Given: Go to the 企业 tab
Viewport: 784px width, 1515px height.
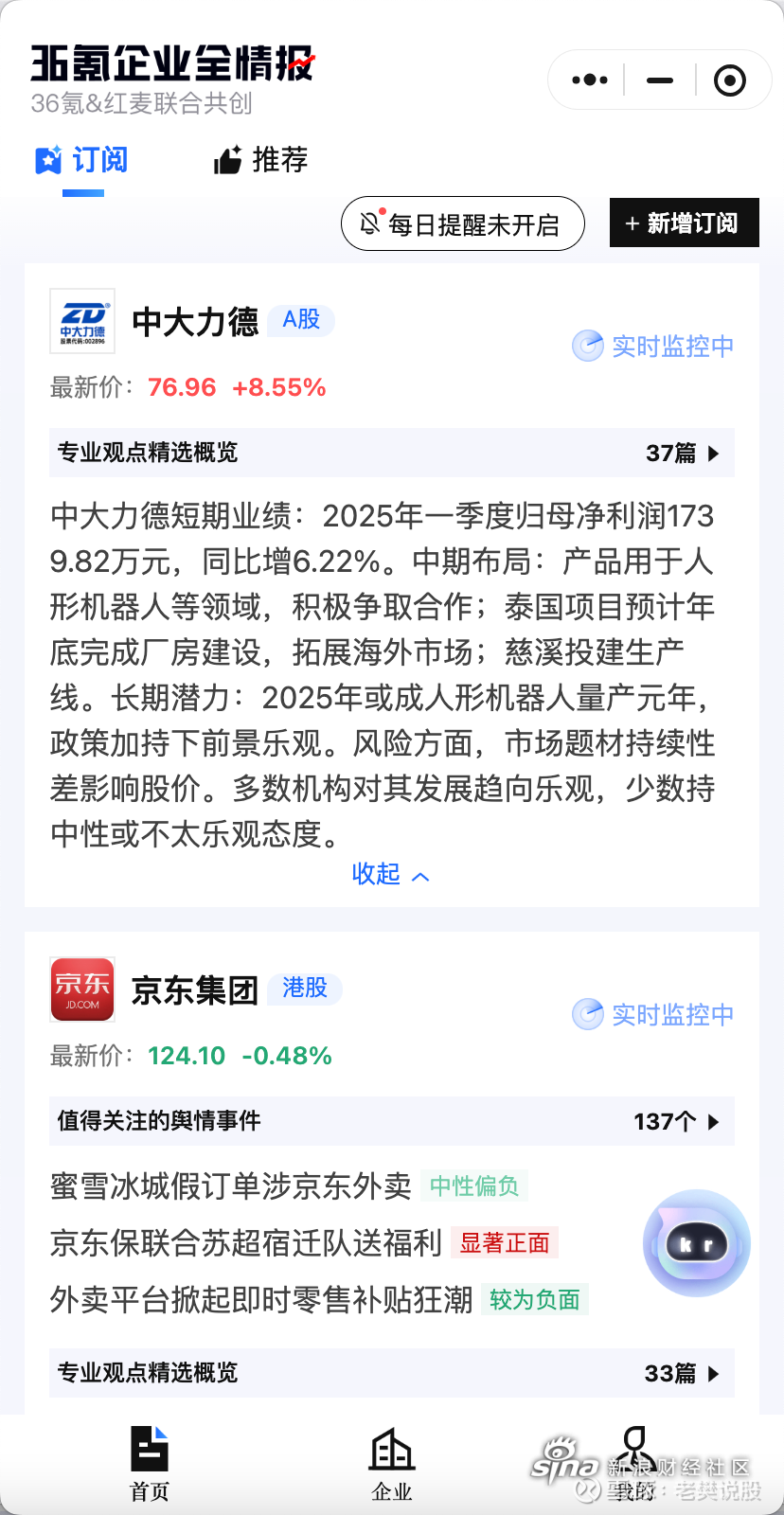Looking at the screenshot, I should pyautogui.click(x=391, y=1464).
